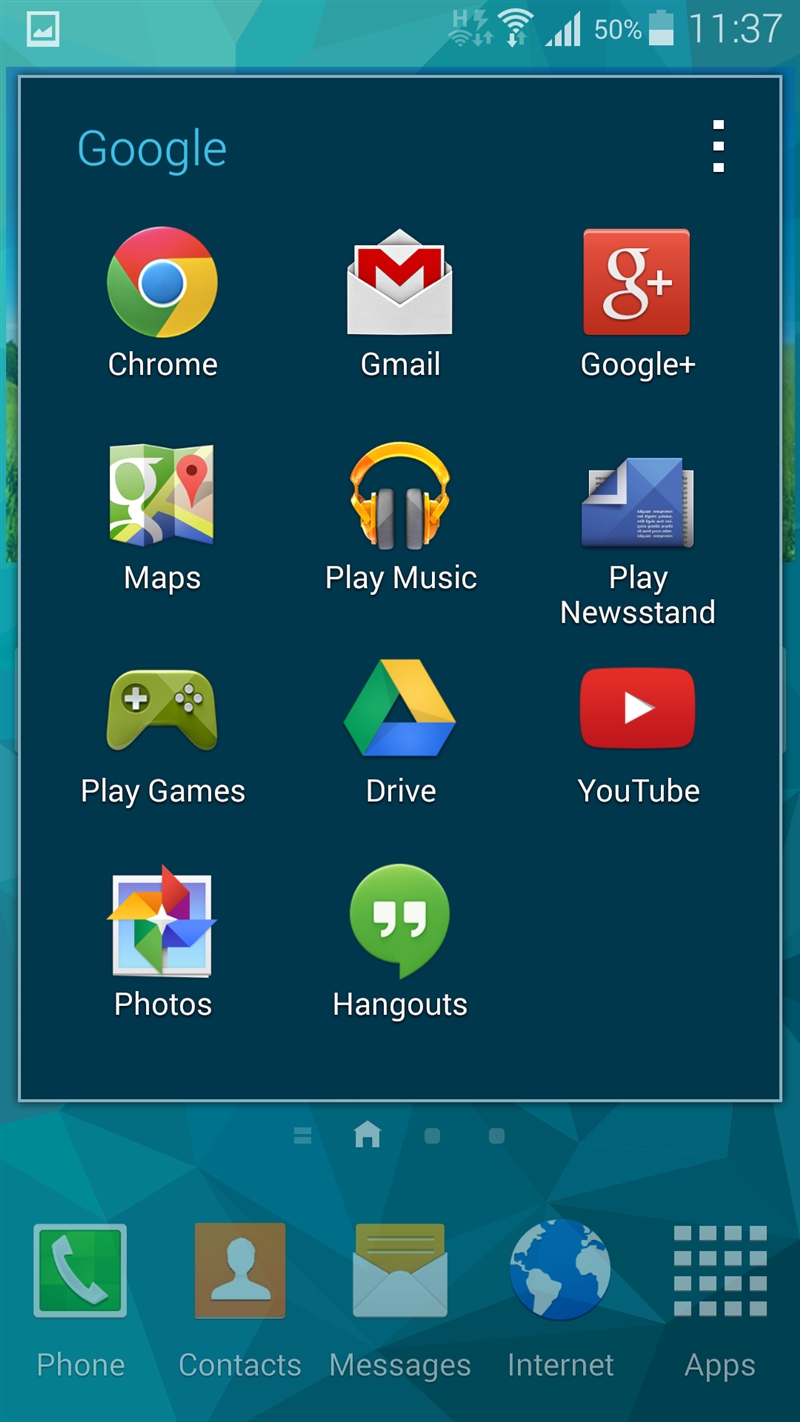800x1422 pixels.
Task: Jump to the home page indicator
Action: [x=367, y=1135]
